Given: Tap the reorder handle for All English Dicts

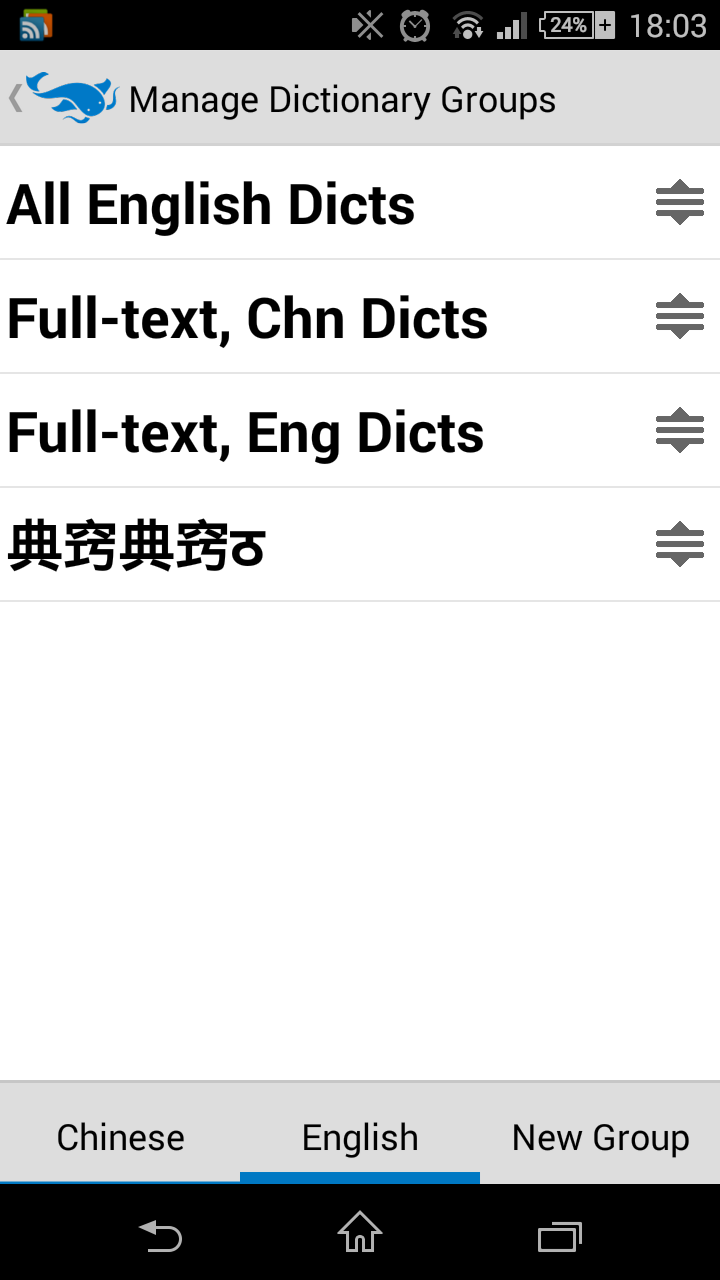Looking at the screenshot, I should tap(680, 203).
